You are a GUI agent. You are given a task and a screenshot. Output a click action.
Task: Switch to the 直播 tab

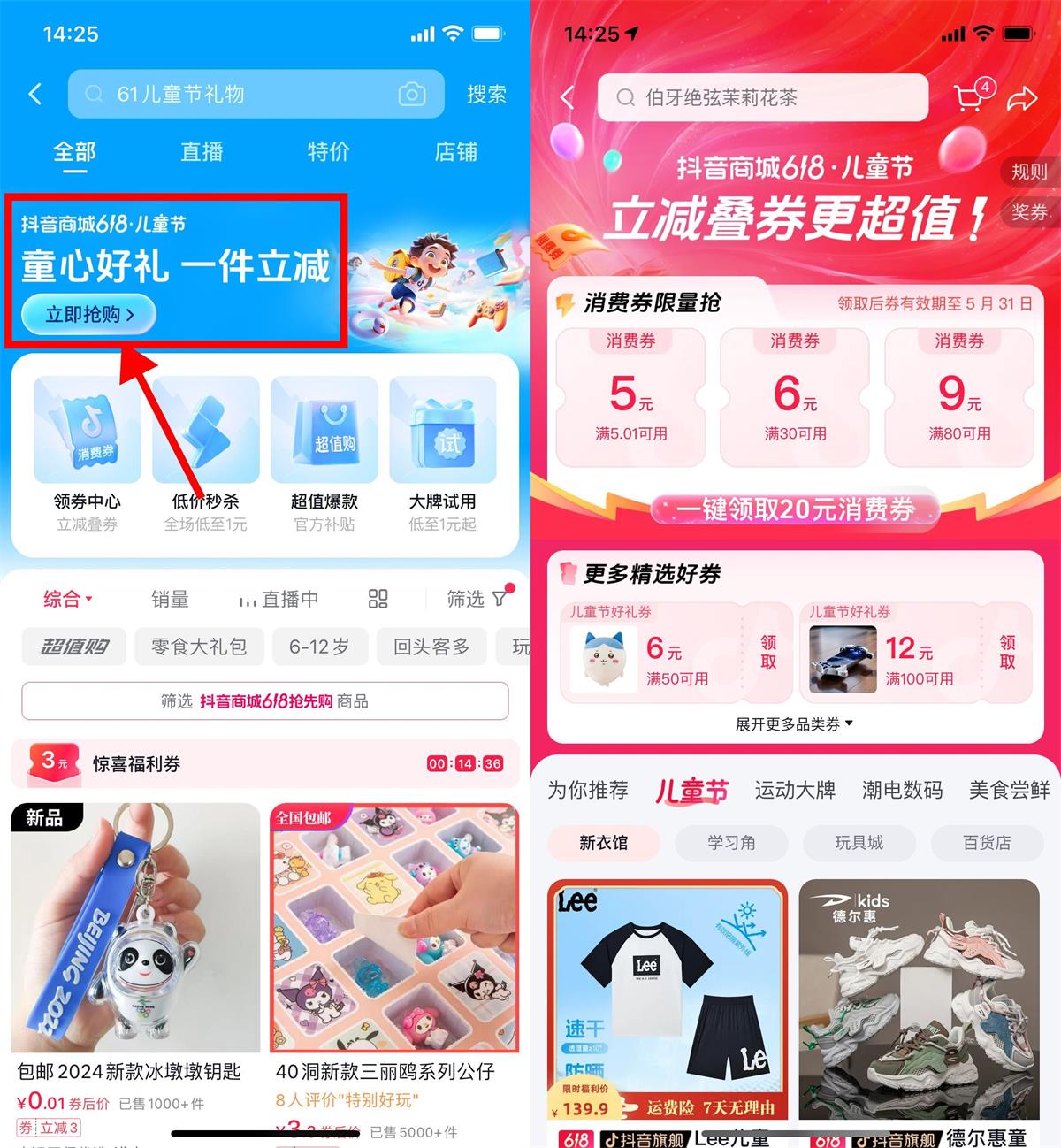[201, 152]
